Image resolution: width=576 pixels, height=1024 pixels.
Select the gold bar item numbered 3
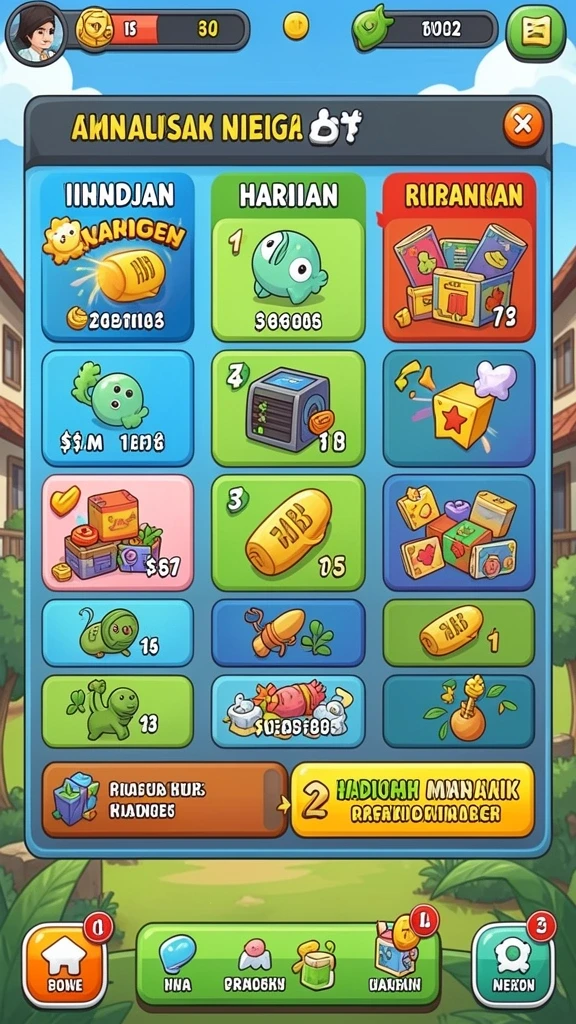coord(288,533)
